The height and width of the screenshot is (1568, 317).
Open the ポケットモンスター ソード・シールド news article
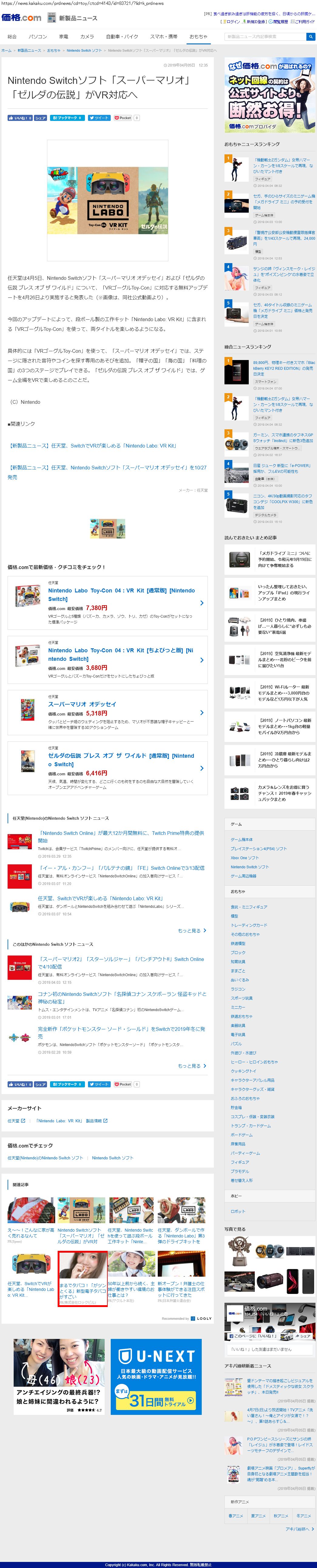(121, 1032)
